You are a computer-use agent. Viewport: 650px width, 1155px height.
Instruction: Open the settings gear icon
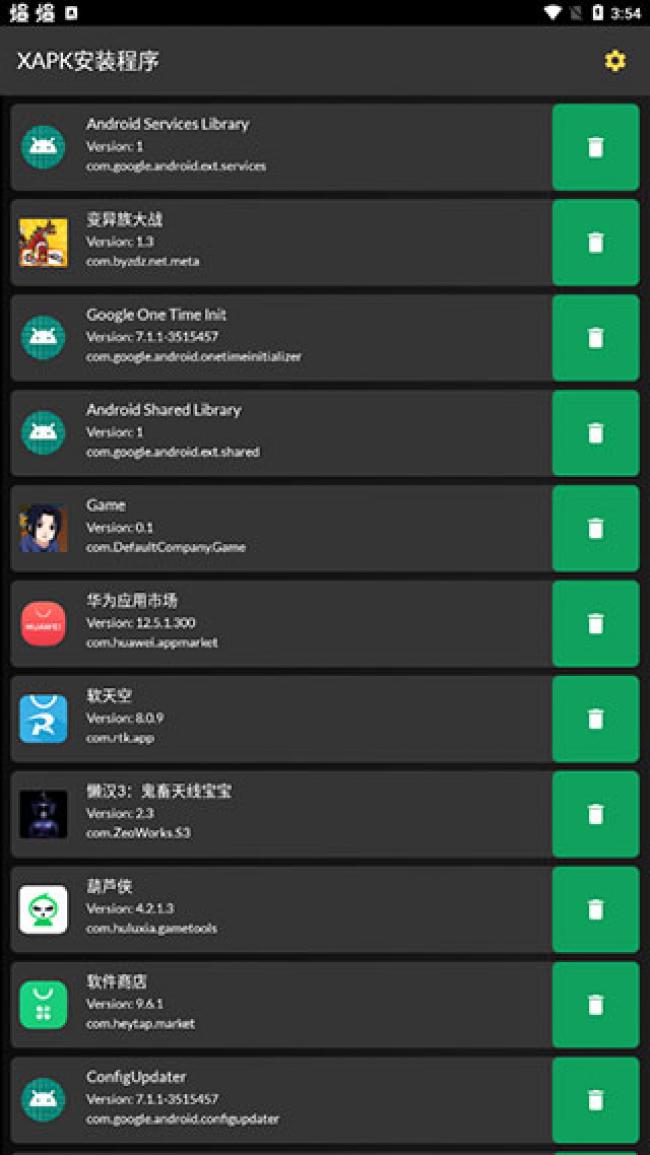[615, 61]
